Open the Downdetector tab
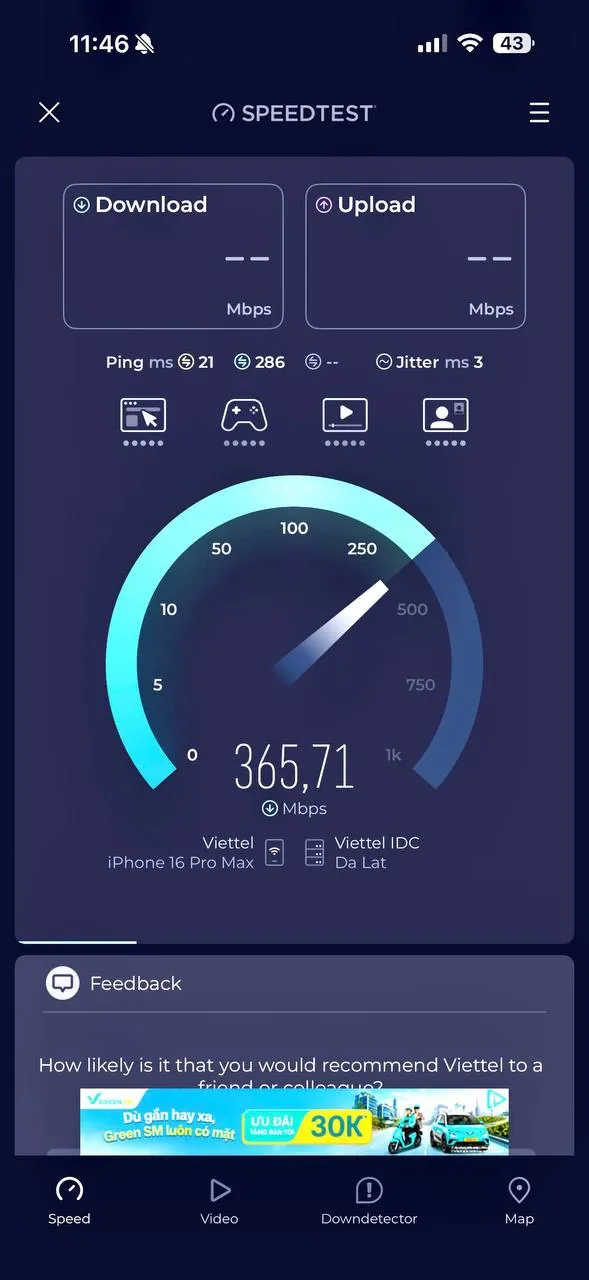 (369, 1200)
